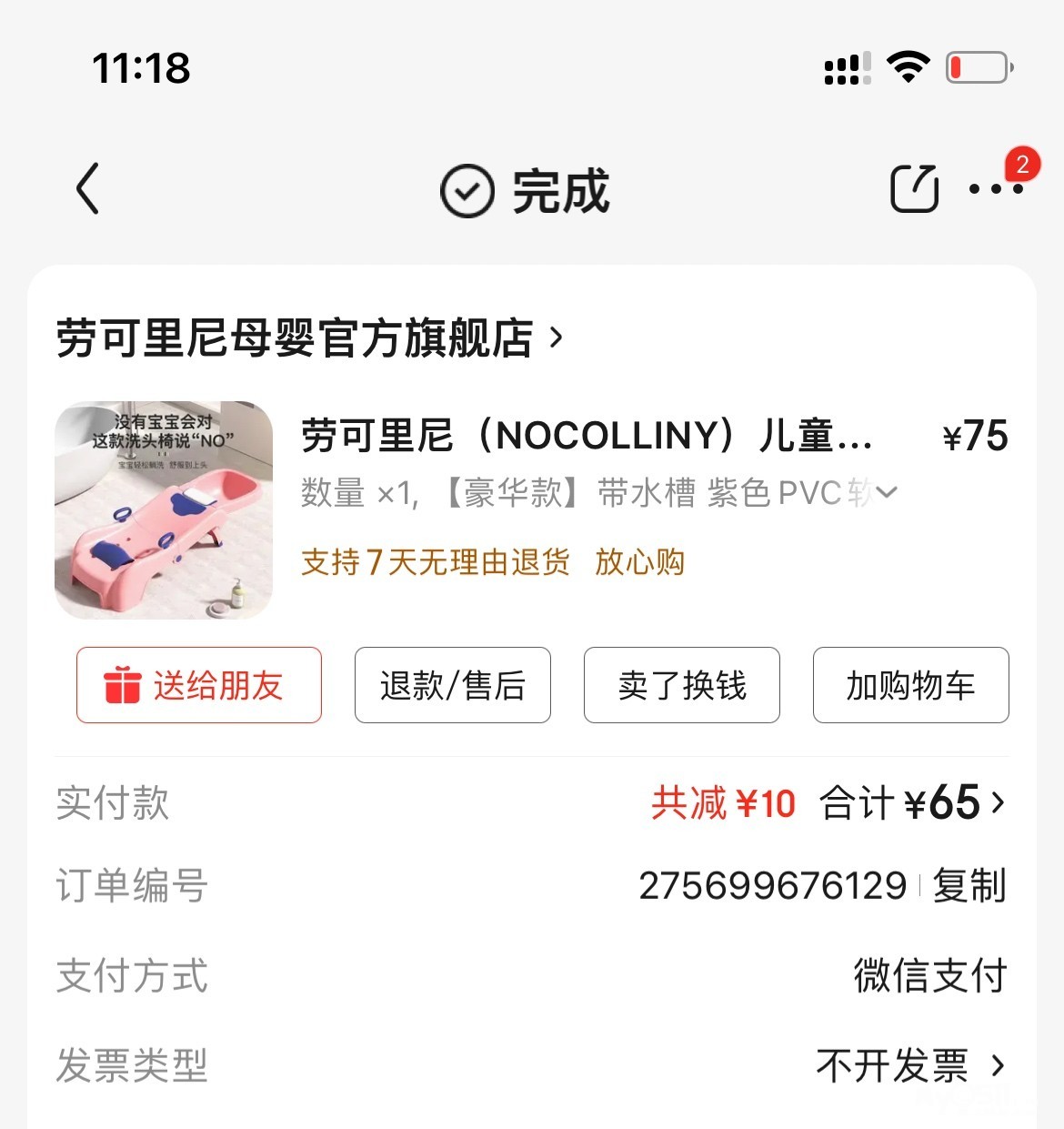Select 卖了换钱 resale option
The image size is (1064, 1129).
coord(681,685)
